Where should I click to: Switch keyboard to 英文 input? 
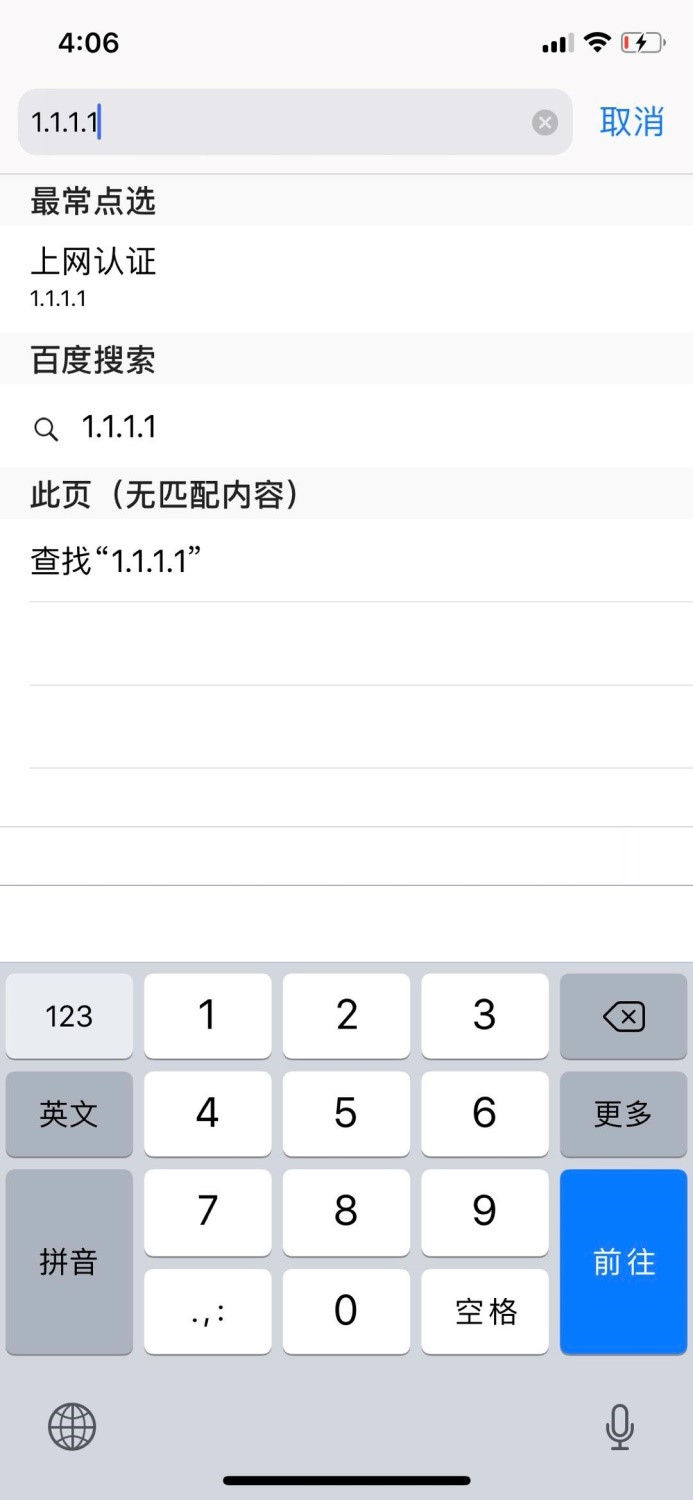tap(69, 1114)
